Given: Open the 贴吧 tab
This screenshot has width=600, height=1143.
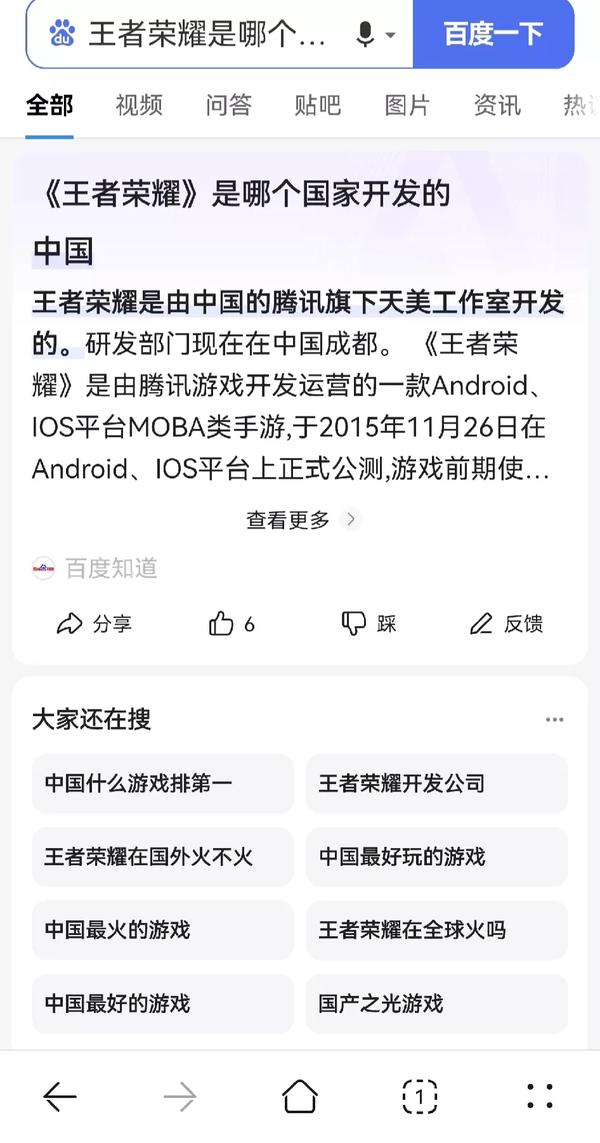Looking at the screenshot, I should 317,105.
